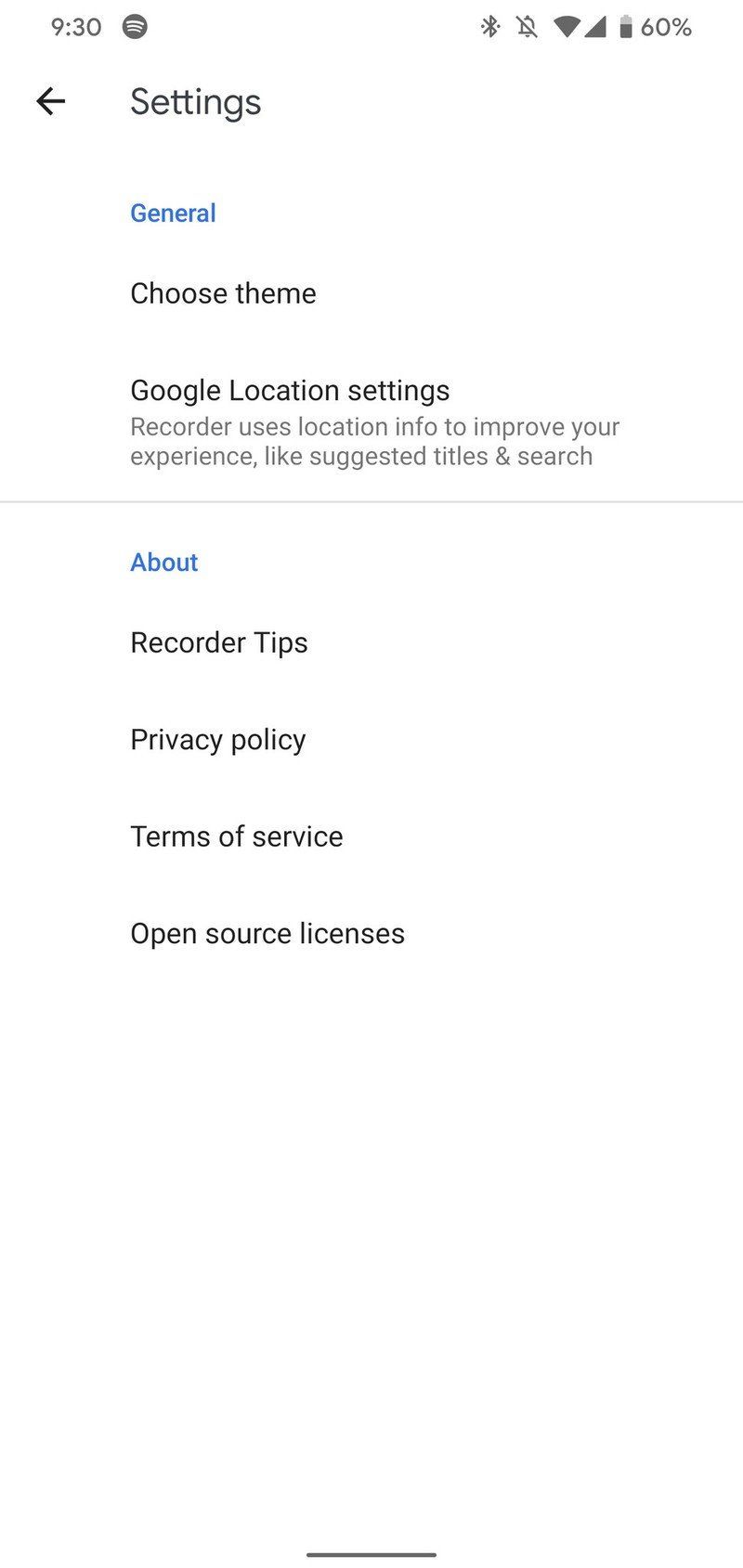Viewport: 743px width, 1568px height.
Task: Tap the muted notifications bell icon
Action: click(526, 27)
